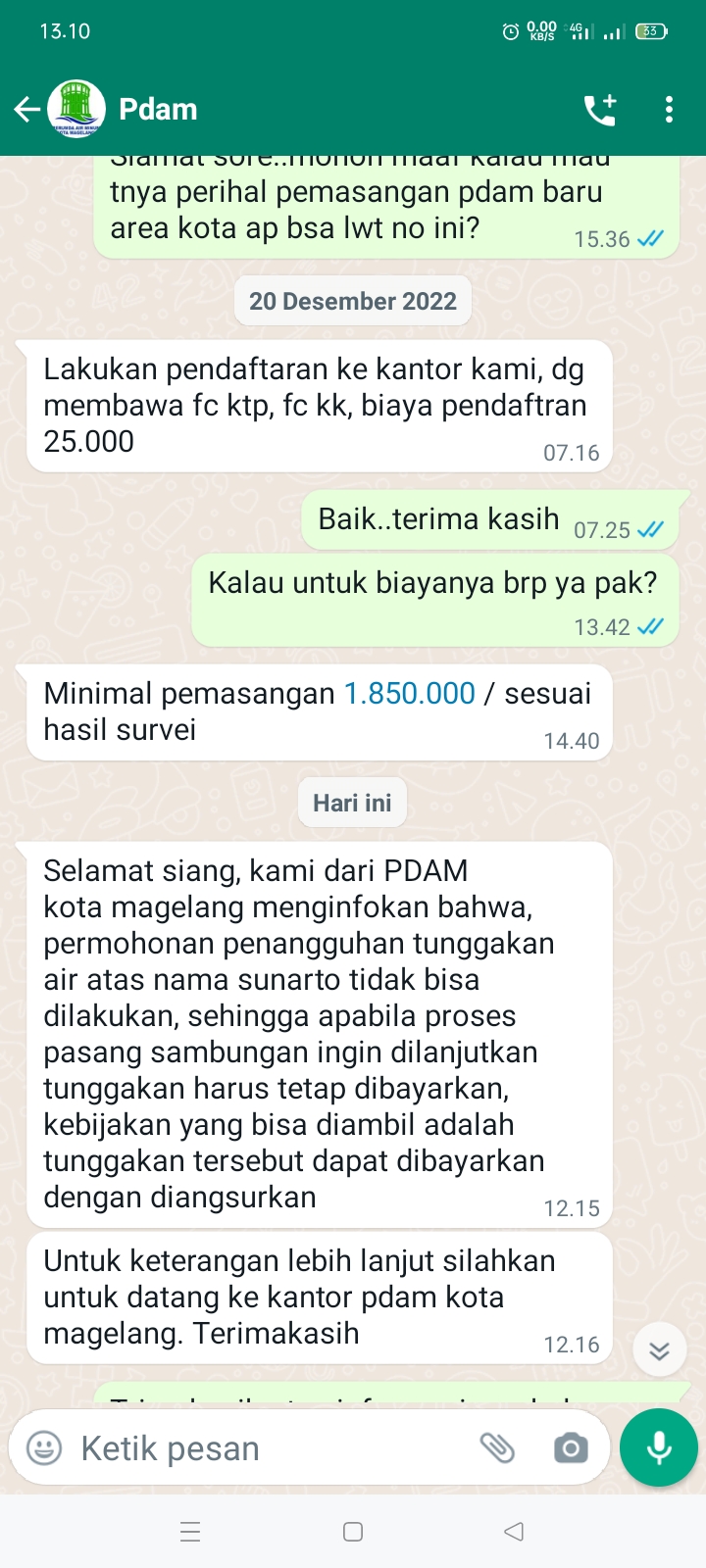This screenshot has height=1568, width=706.
Task: Go to the system home screen
Action: [353, 1531]
